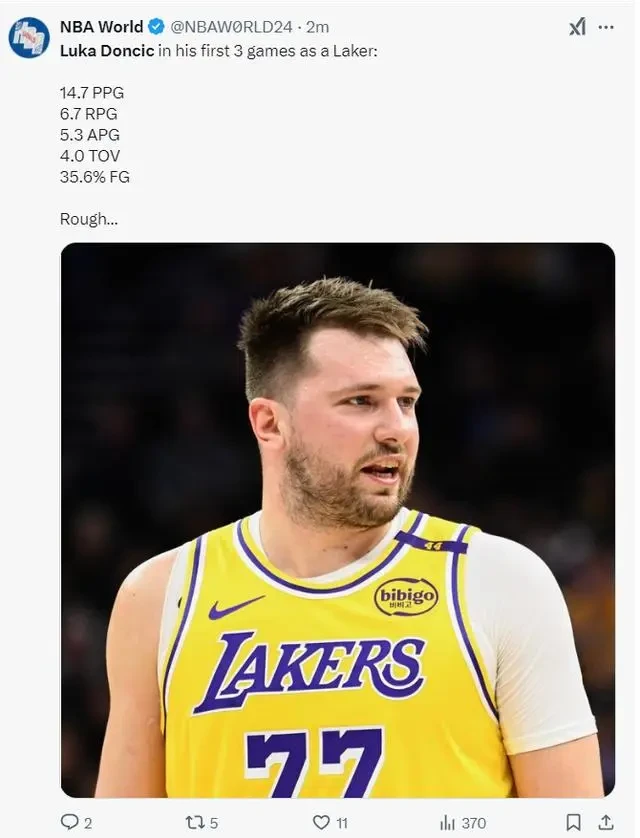
Task: Like the NBA World post
Action: [321, 822]
